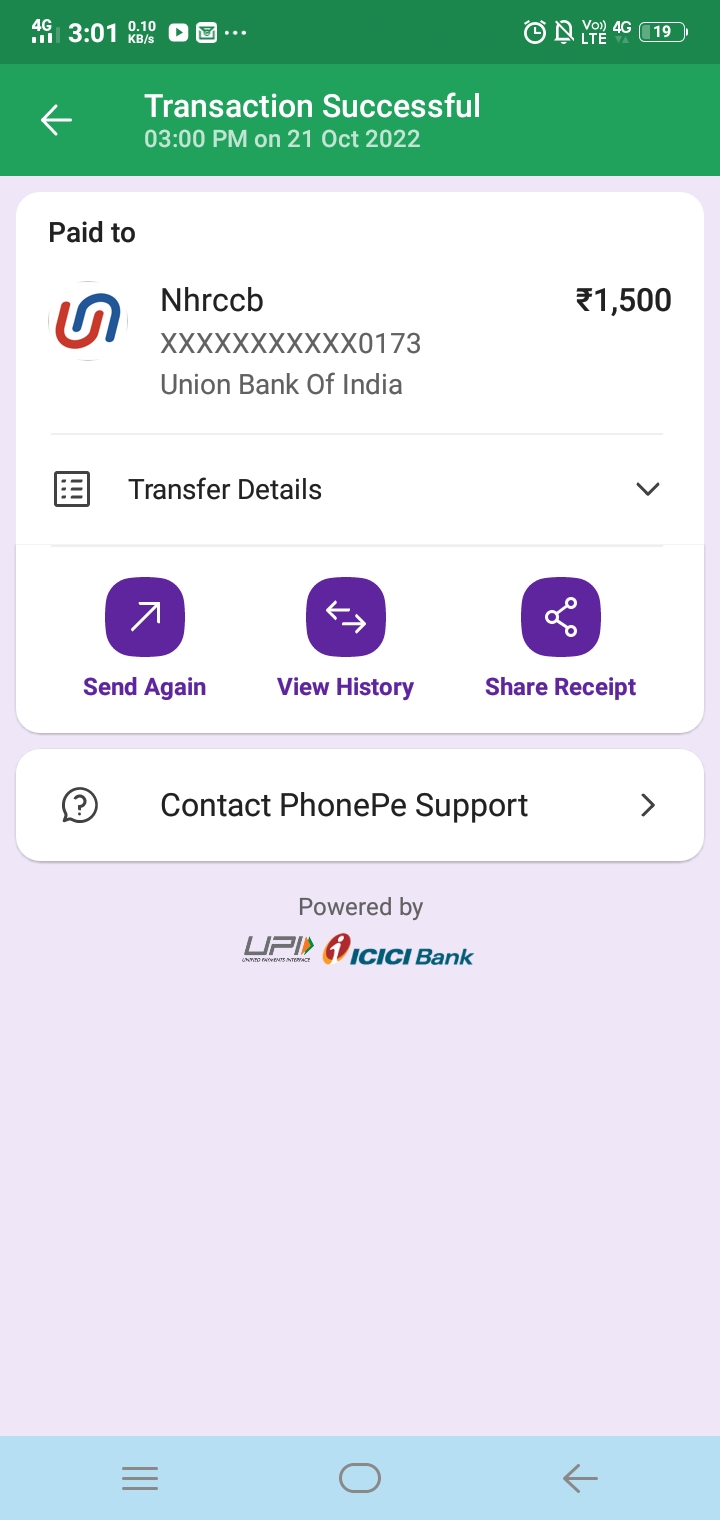This screenshot has height=1520, width=720.
Task: Open View History
Action: tap(345, 618)
